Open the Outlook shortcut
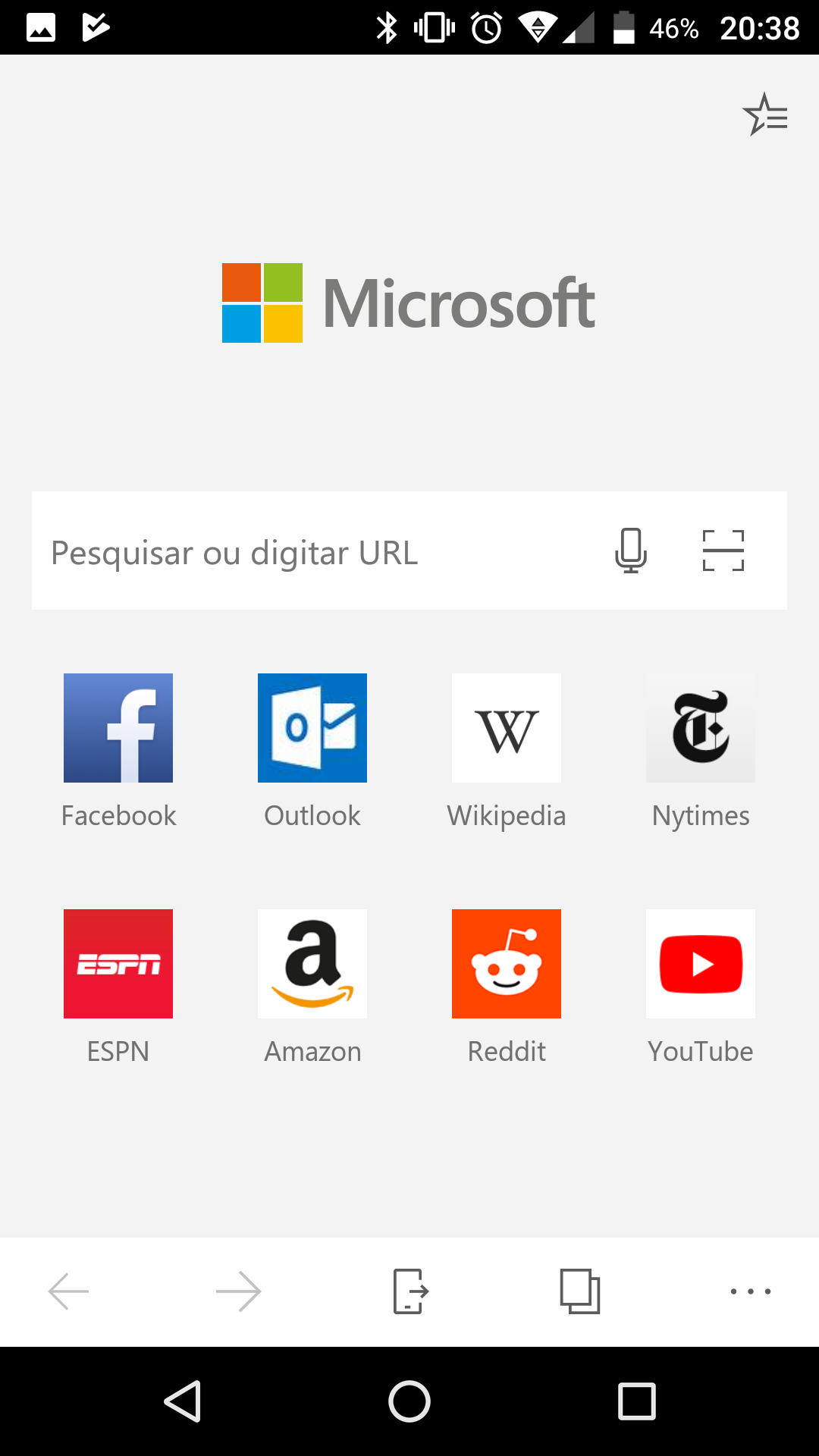The width and height of the screenshot is (819, 1456). click(x=312, y=729)
